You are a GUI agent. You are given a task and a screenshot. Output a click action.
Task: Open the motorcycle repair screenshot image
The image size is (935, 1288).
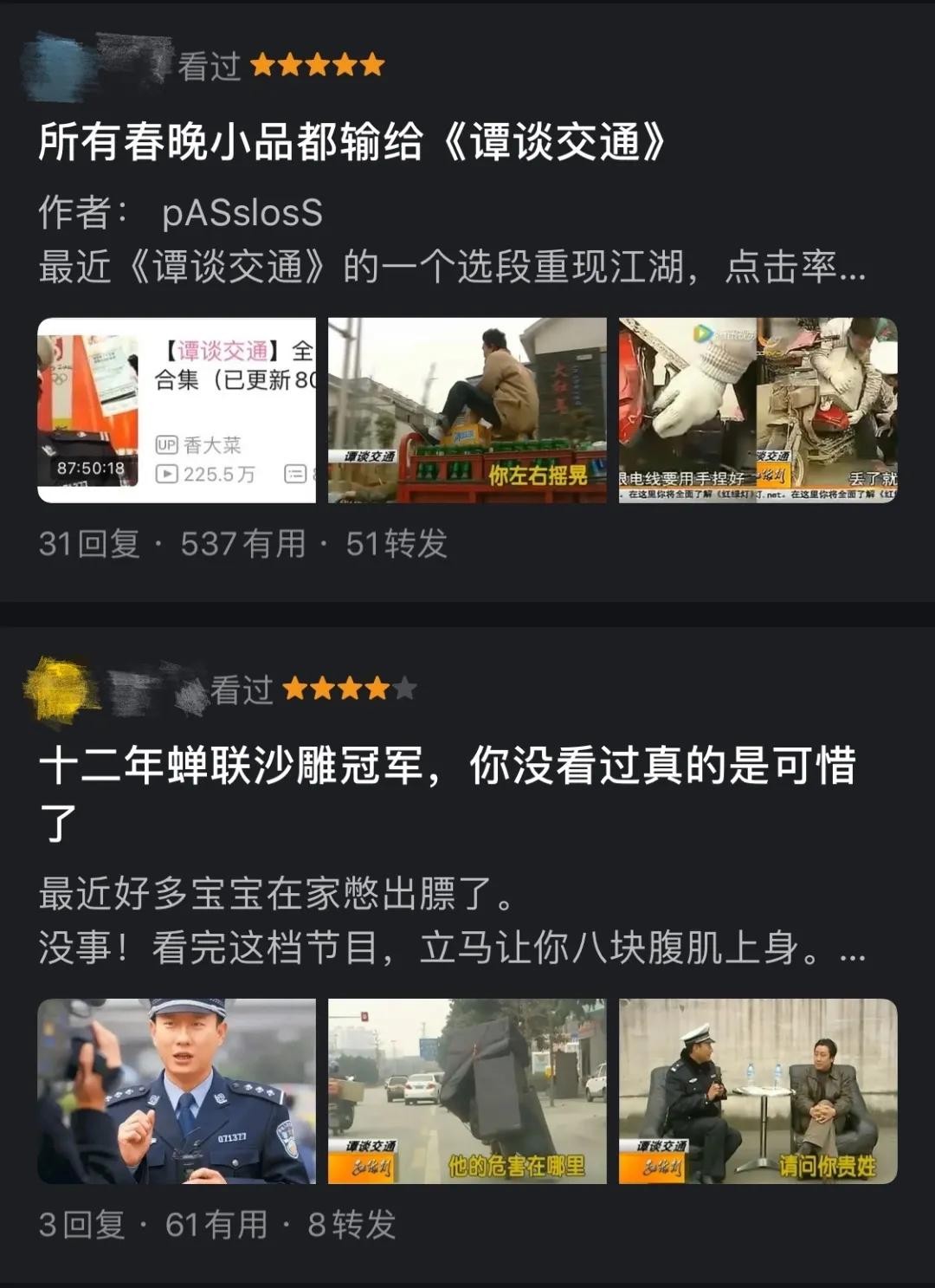758,411
